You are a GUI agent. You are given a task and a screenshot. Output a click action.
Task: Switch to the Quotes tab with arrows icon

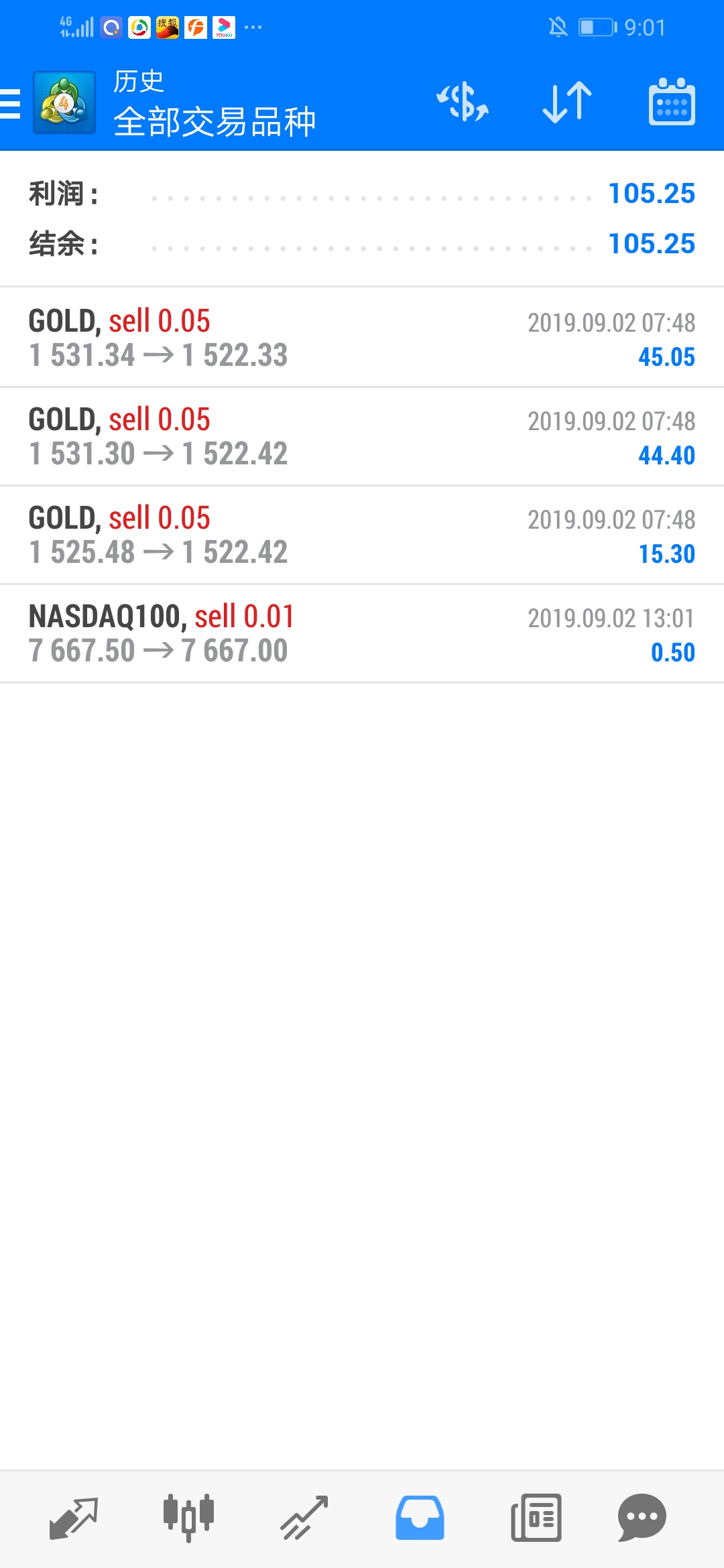coord(74,1518)
